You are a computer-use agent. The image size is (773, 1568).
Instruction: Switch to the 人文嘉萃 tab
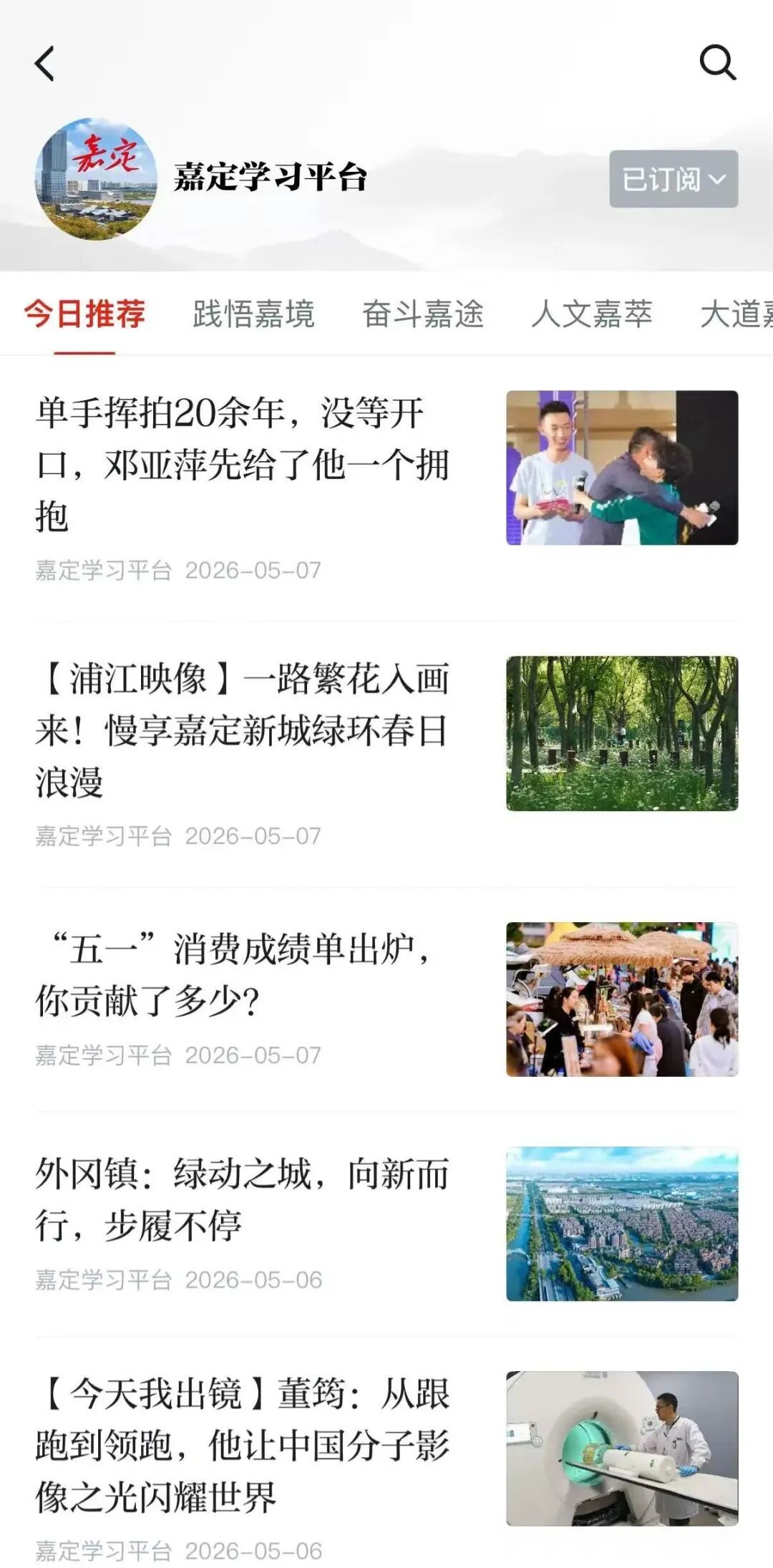click(592, 314)
